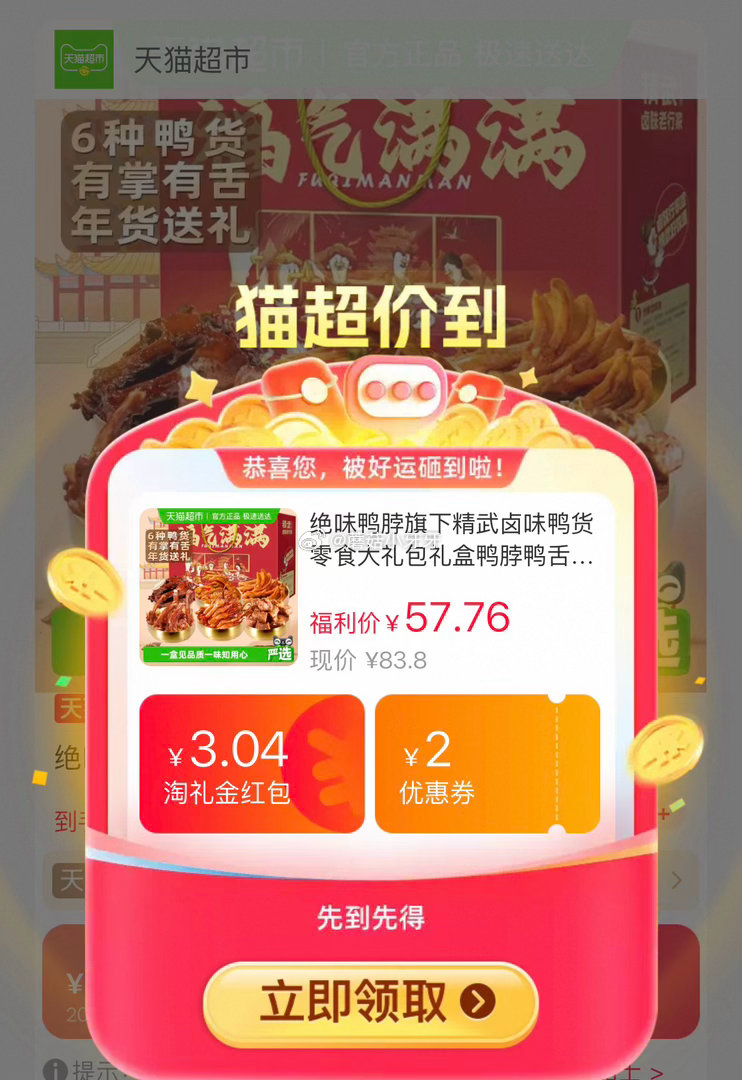The height and width of the screenshot is (1080, 742).
Task: Select the ¥3.04 淘礼金红包 card
Action: (251, 764)
